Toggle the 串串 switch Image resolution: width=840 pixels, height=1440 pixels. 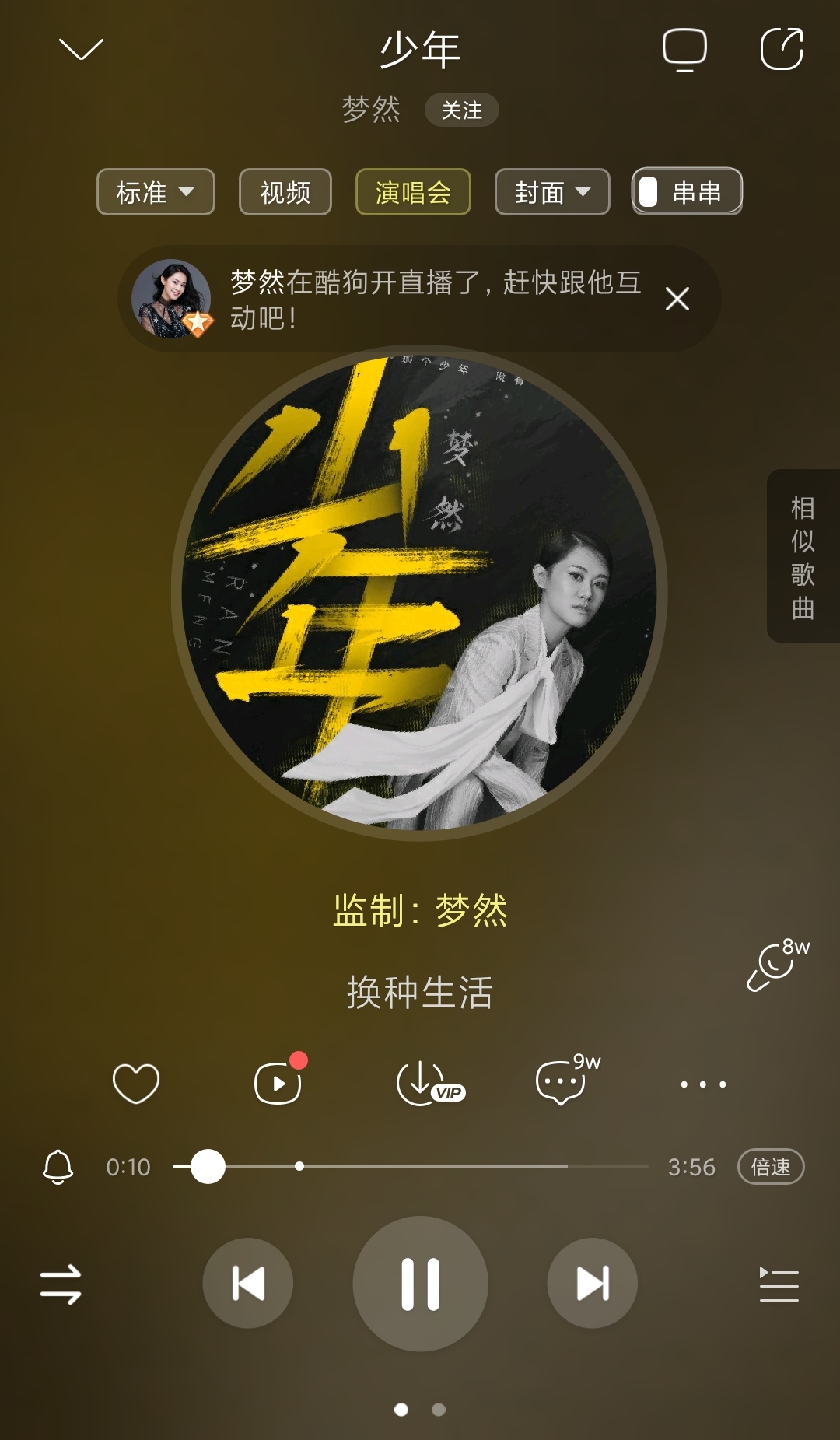click(686, 191)
